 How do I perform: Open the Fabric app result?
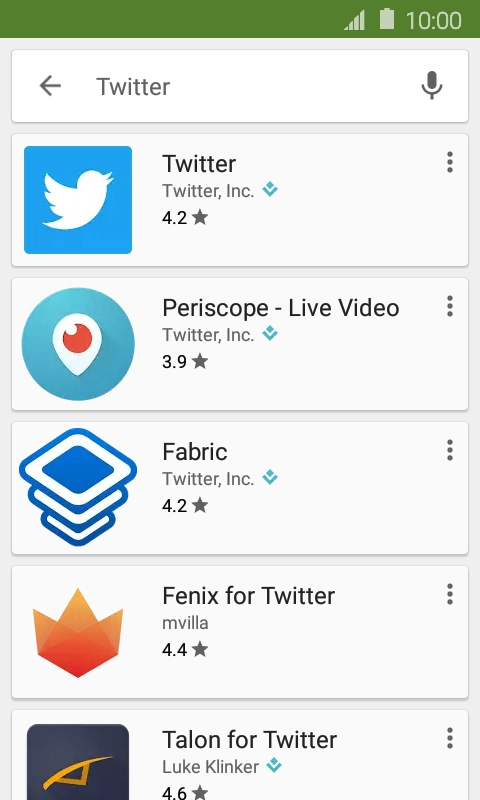pyautogui.click(x=240, y=488)
